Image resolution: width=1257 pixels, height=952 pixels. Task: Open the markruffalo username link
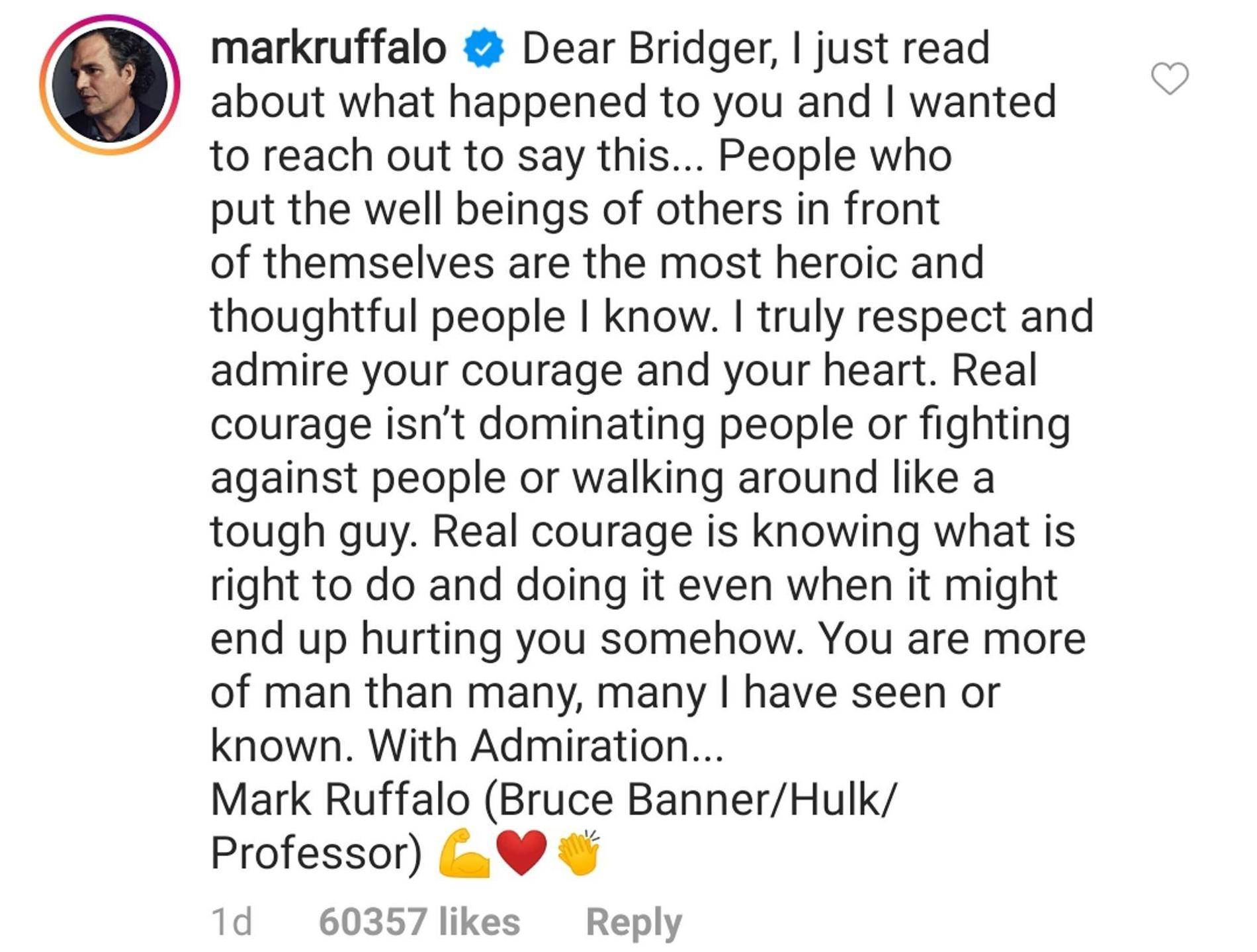click(328, 48)
